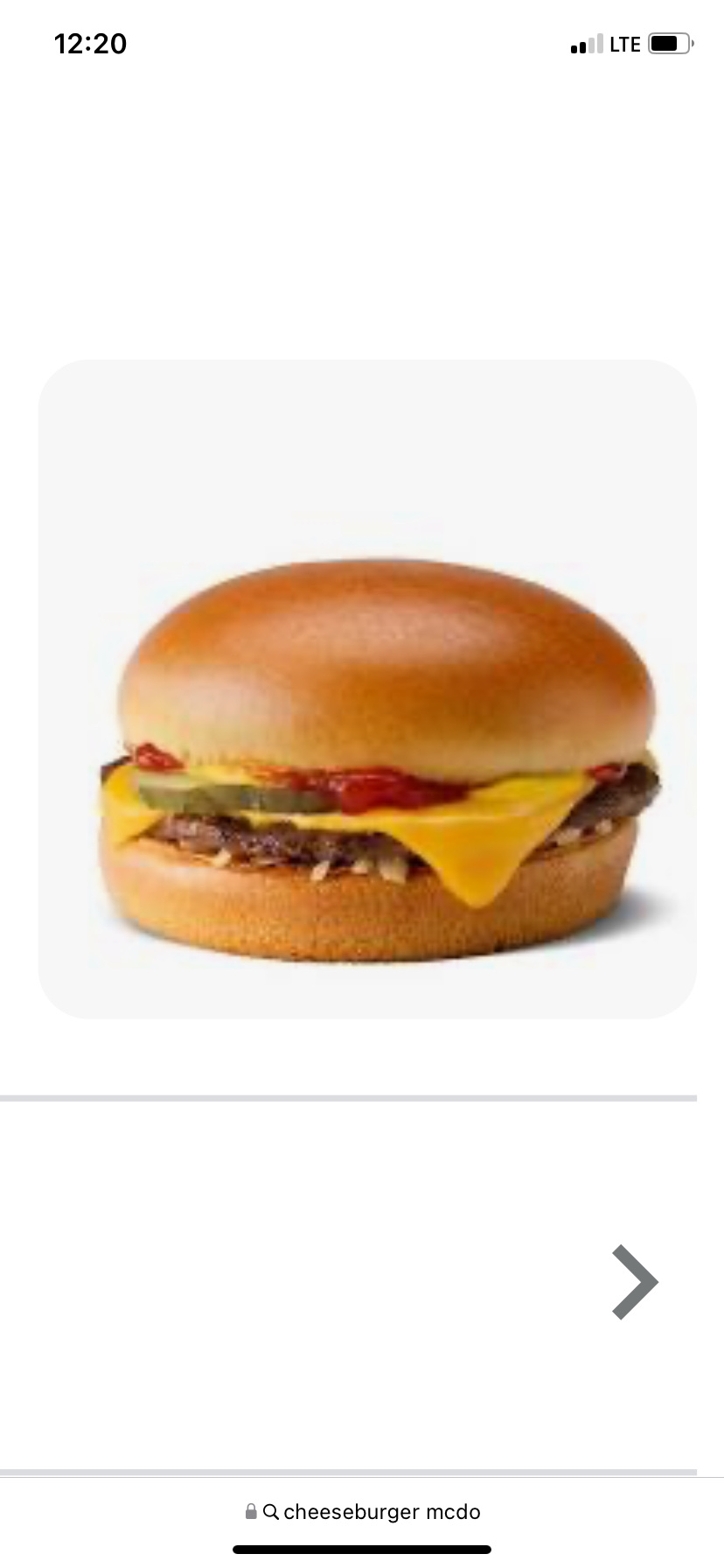Open the search field showing cheeseburger mcdo
This screenshot has height=1568, width=724.
(385, 1511)
